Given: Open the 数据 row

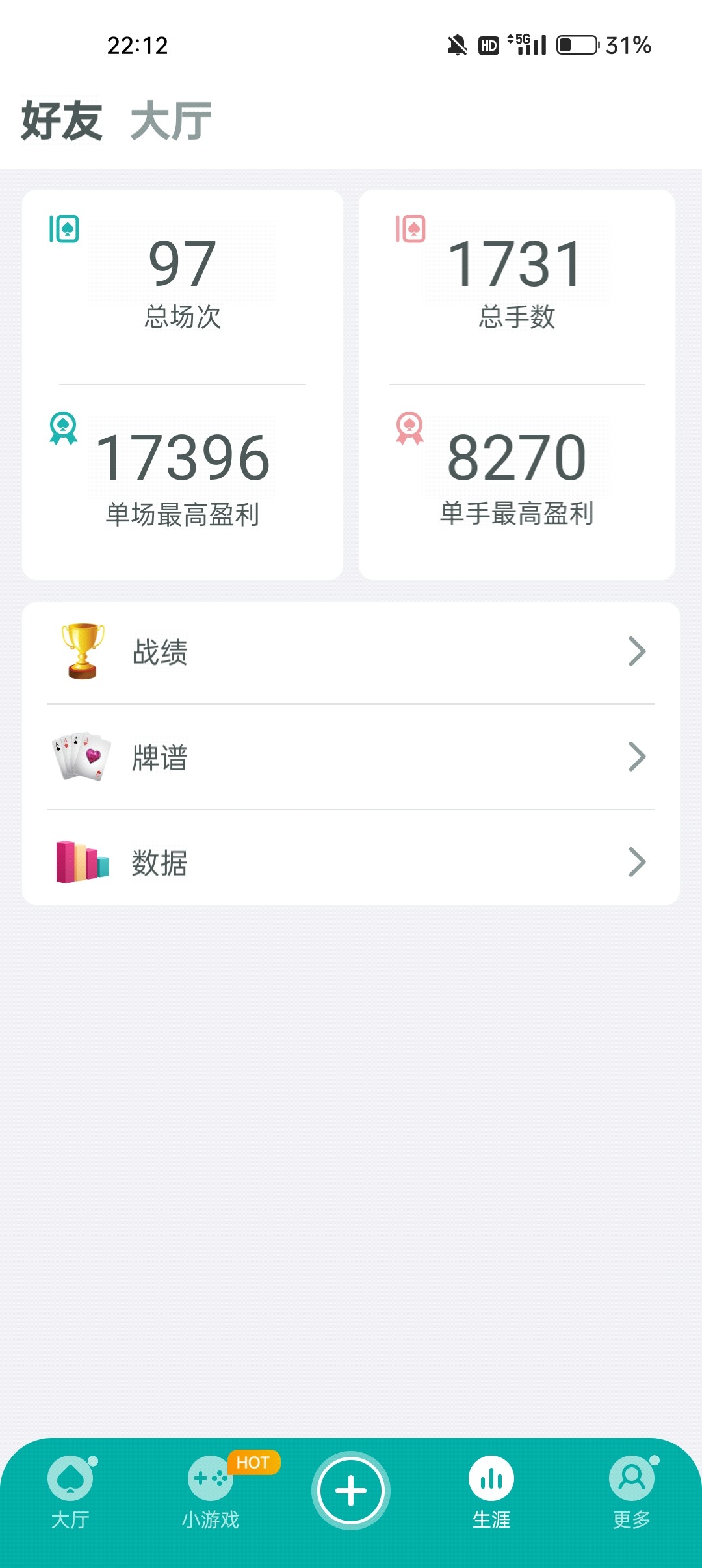Looking at the screenshot, I should pos(351,863).
